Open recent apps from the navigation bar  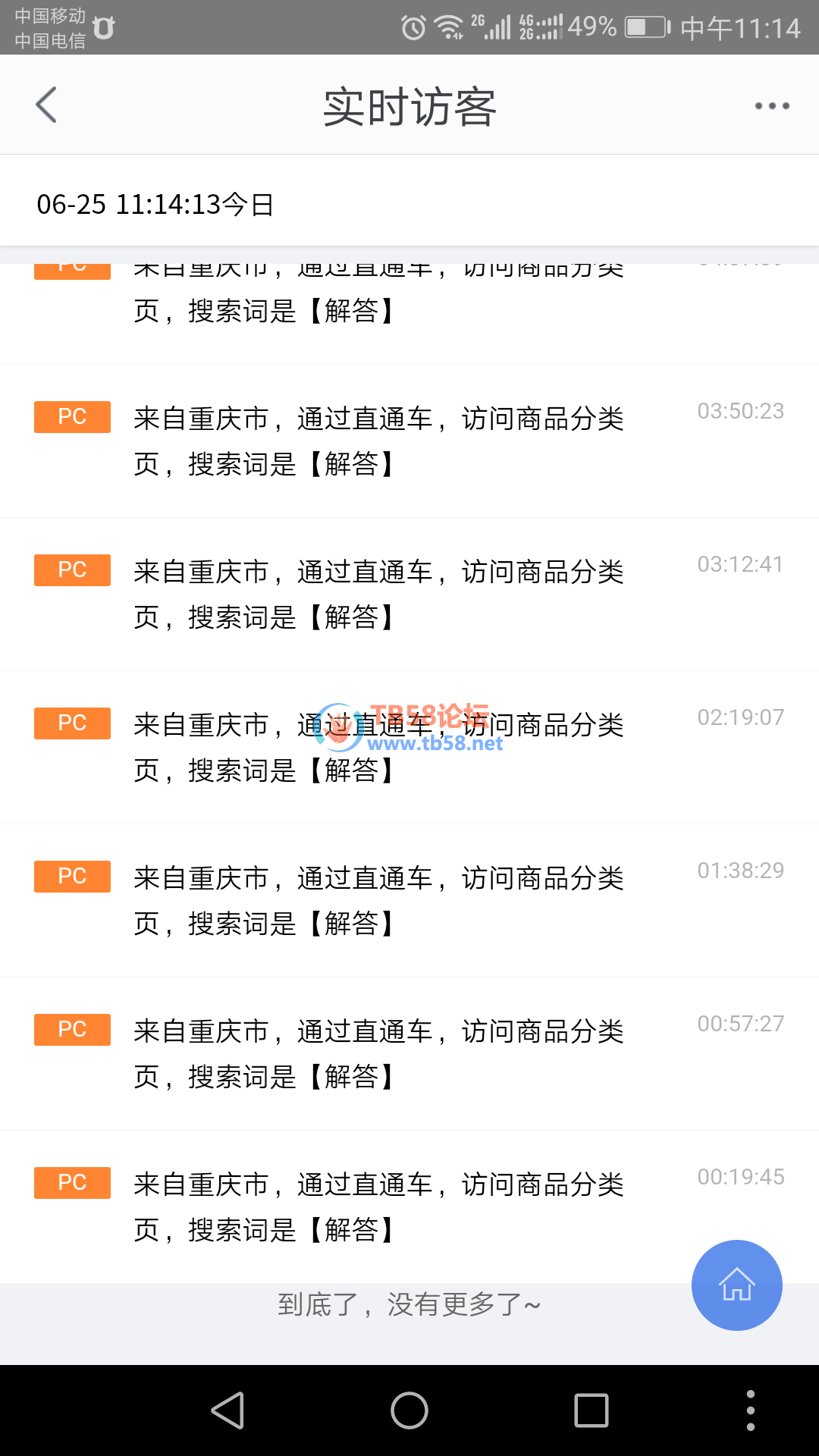pyautogui.click(x=591, y=1410)
